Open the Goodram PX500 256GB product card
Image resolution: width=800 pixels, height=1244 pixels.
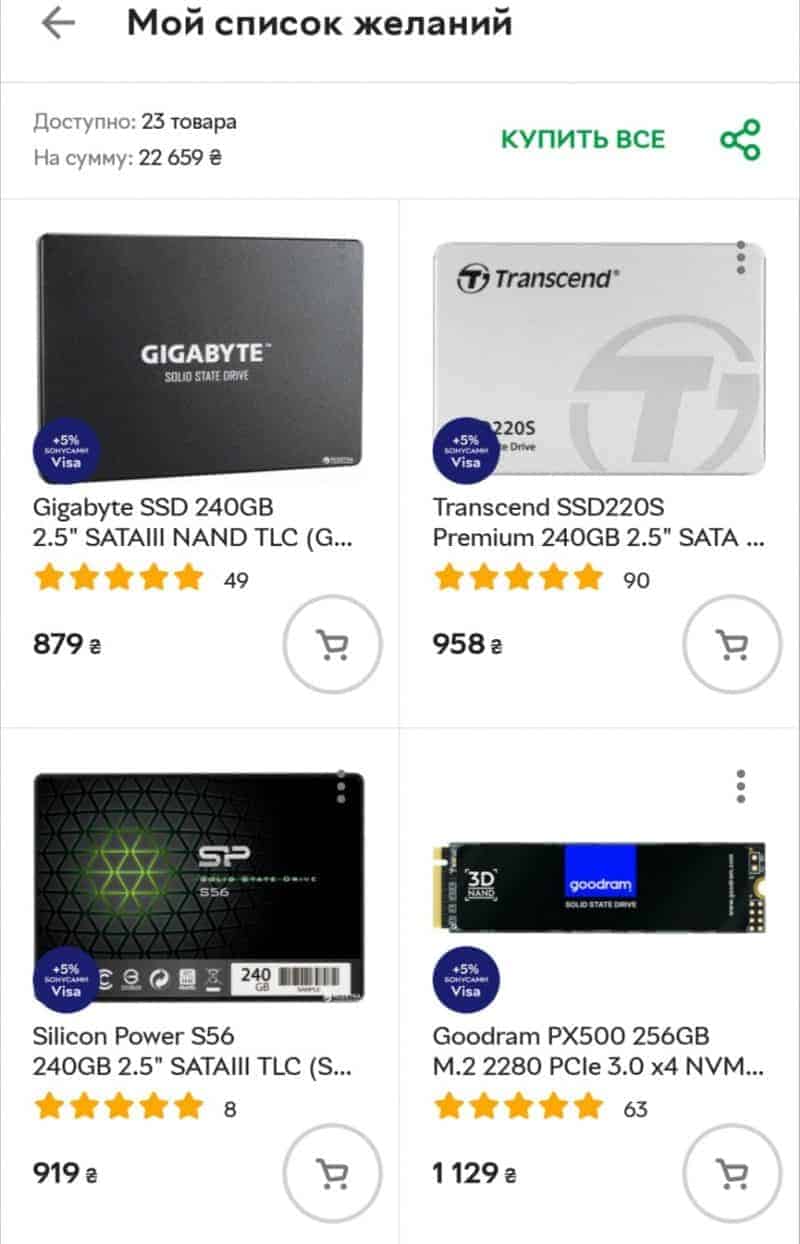click(x=599, y=985)
